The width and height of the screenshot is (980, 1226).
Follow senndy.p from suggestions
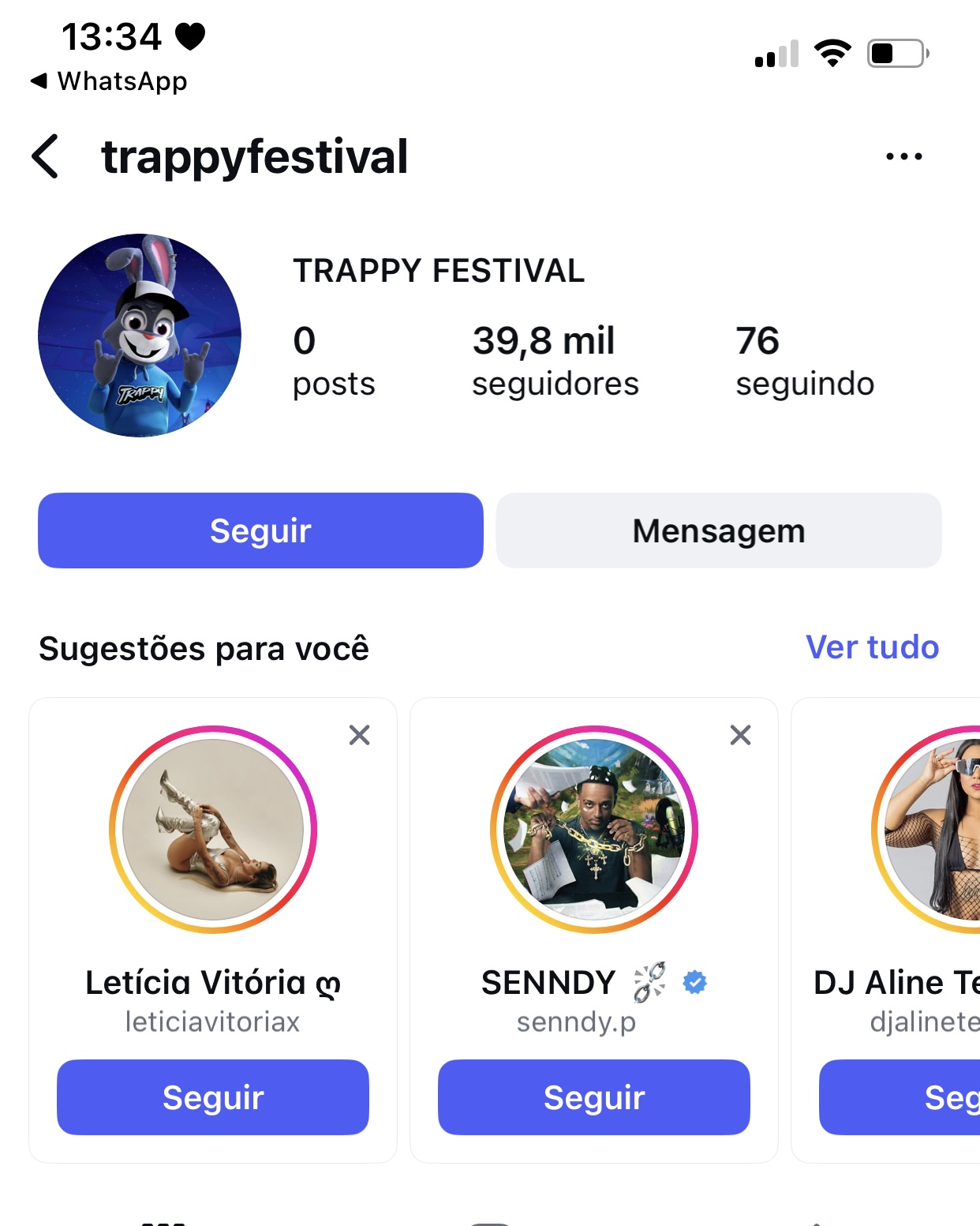click(x=593, y=1097)
